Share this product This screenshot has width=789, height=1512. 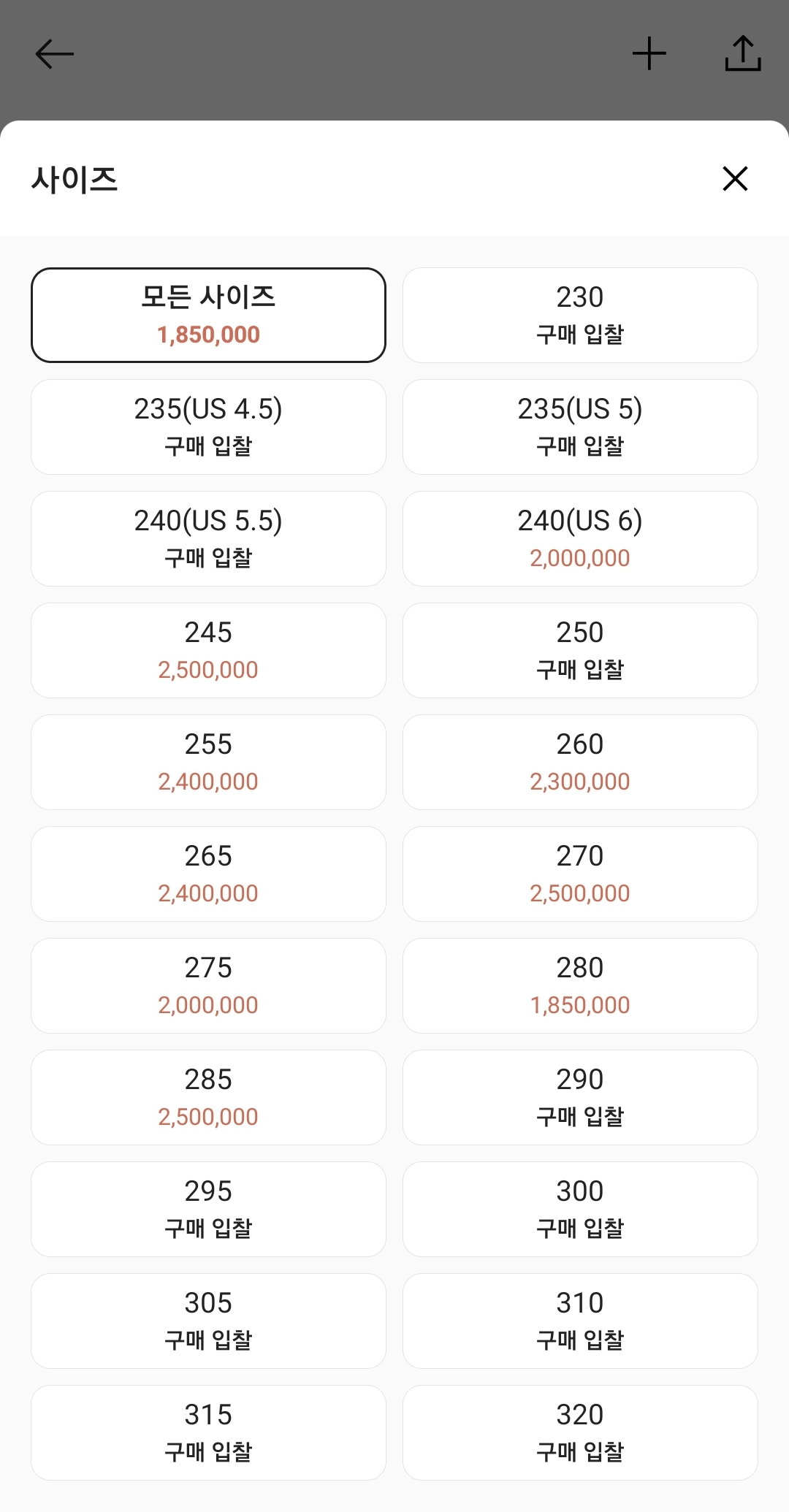point(742,54)
